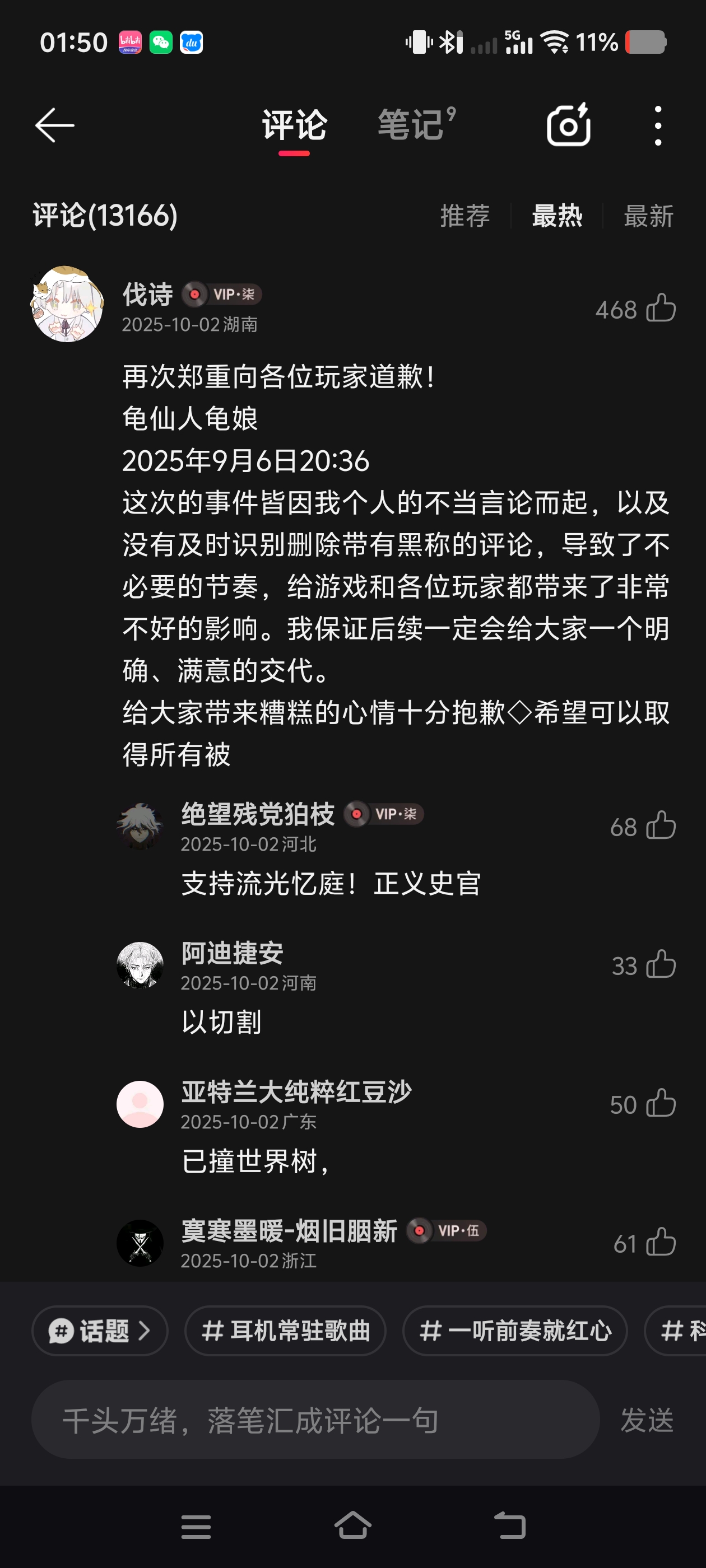Go back using the top-left arrow
The height and width of the screenshot is (1568, 706).
(55, 125)
